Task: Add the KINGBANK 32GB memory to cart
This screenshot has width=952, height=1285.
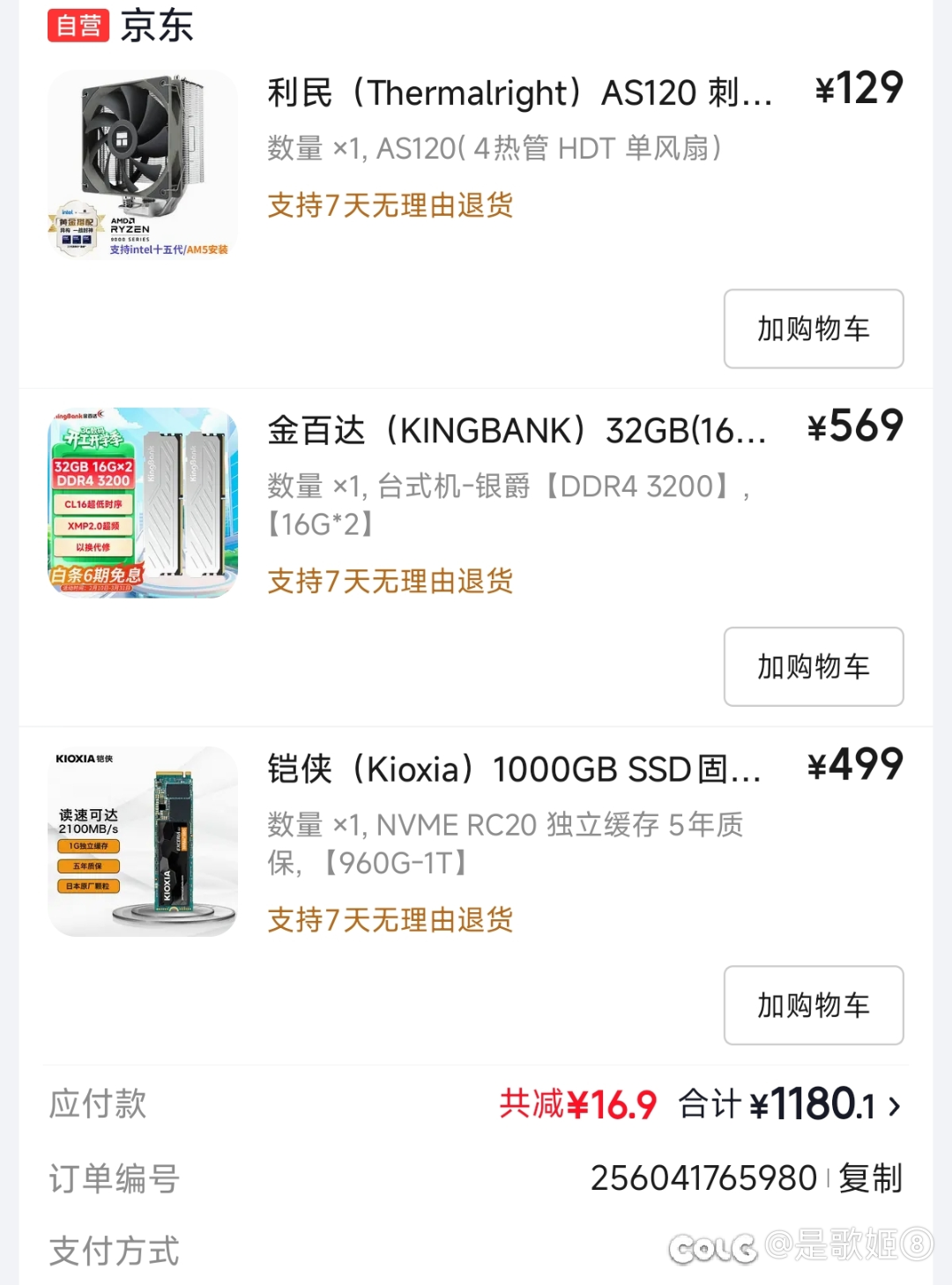Action: (x=813, y=666)
